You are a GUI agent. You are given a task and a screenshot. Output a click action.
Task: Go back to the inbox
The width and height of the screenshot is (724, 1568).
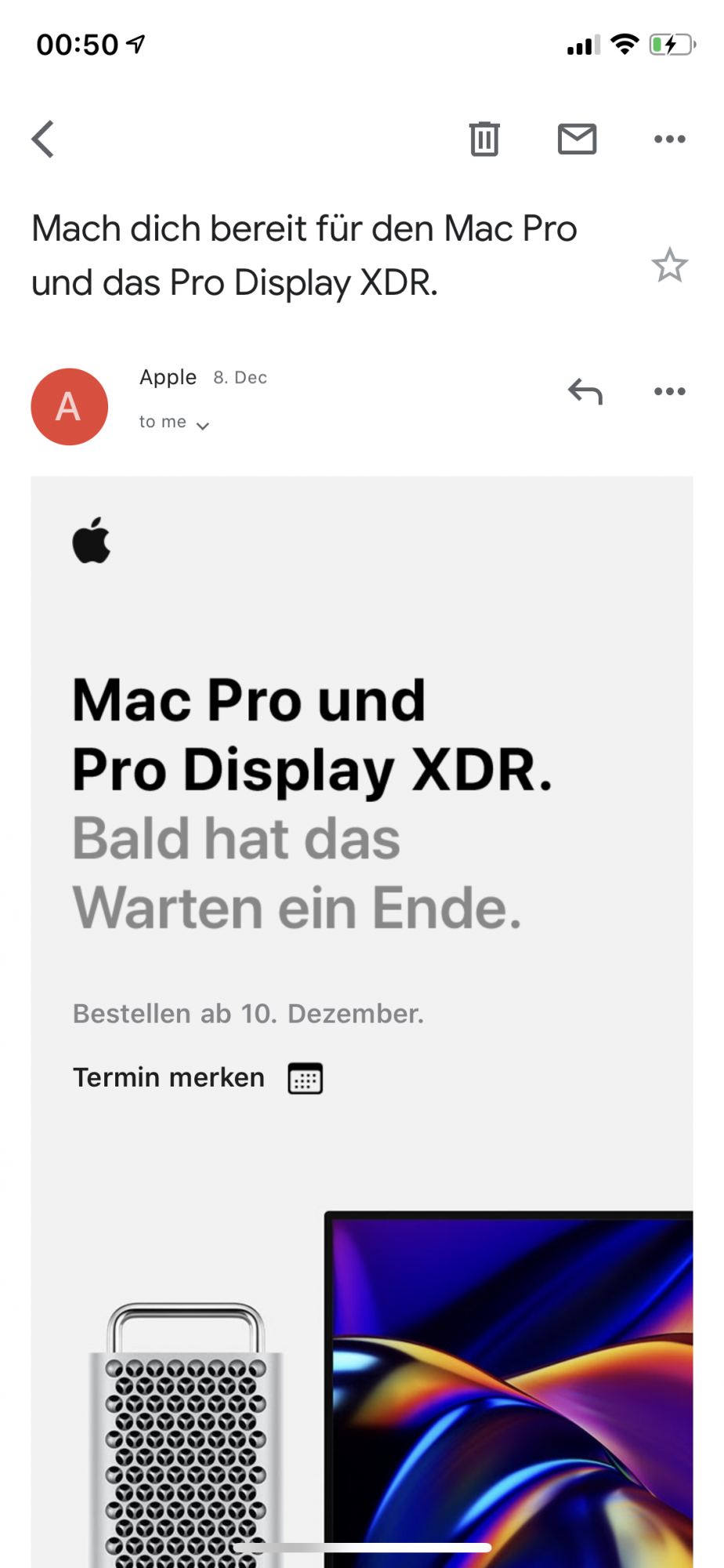pyautogui.click(x=44, y=140)
